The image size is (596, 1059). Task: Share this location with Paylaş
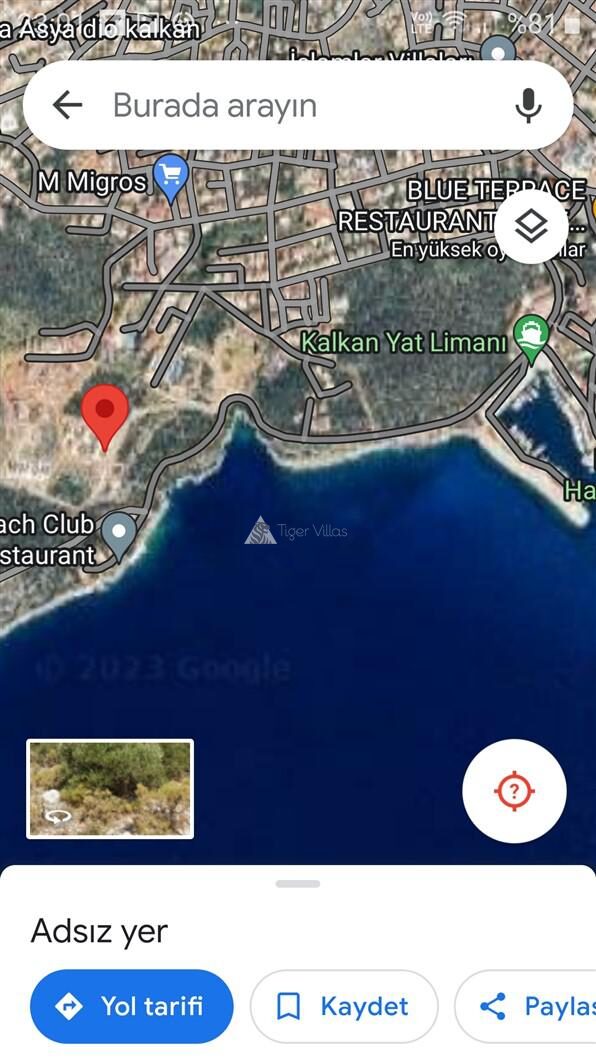click(x=527, y=1006)
